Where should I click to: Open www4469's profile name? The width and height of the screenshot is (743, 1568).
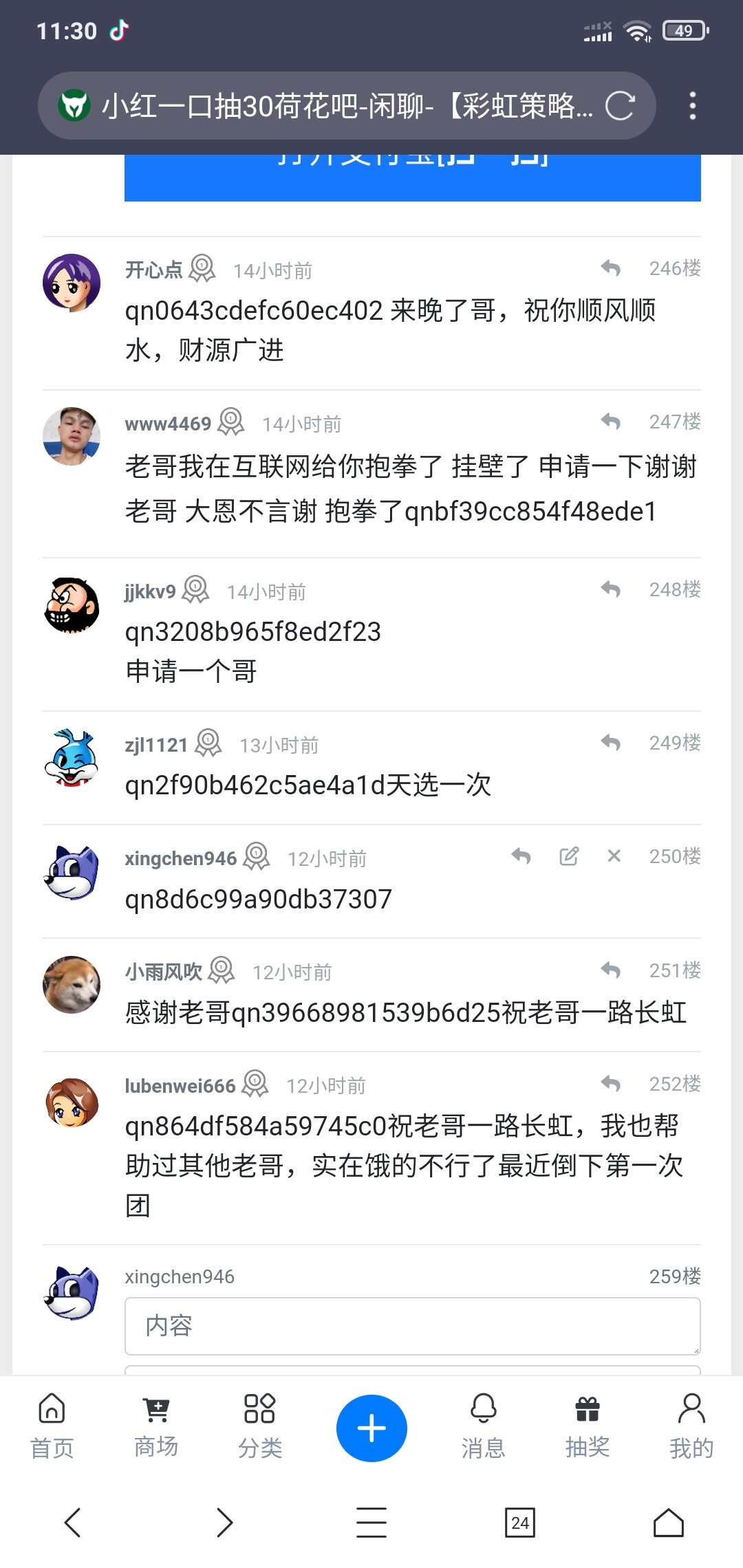point(168,424)
